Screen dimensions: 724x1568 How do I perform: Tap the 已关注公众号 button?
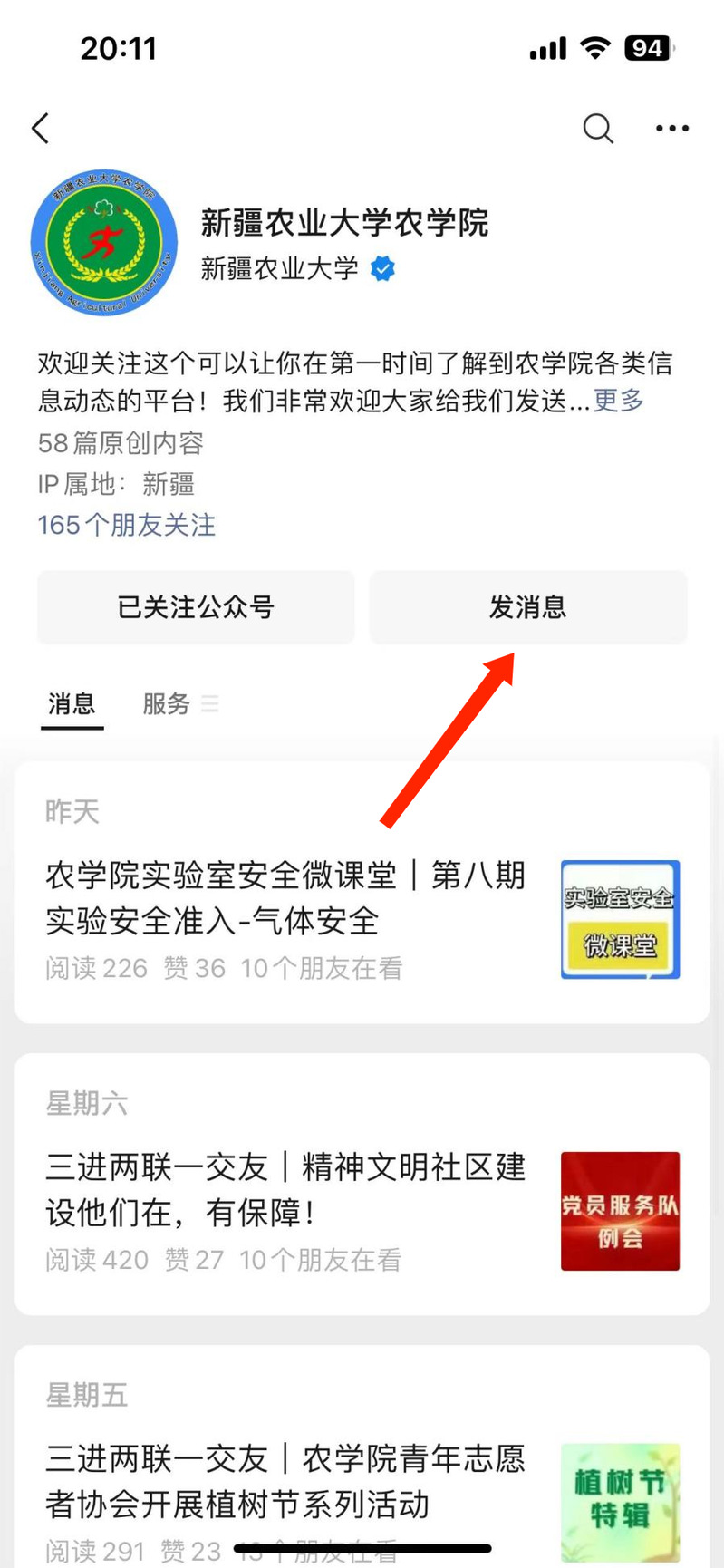[x=196, y=607]
